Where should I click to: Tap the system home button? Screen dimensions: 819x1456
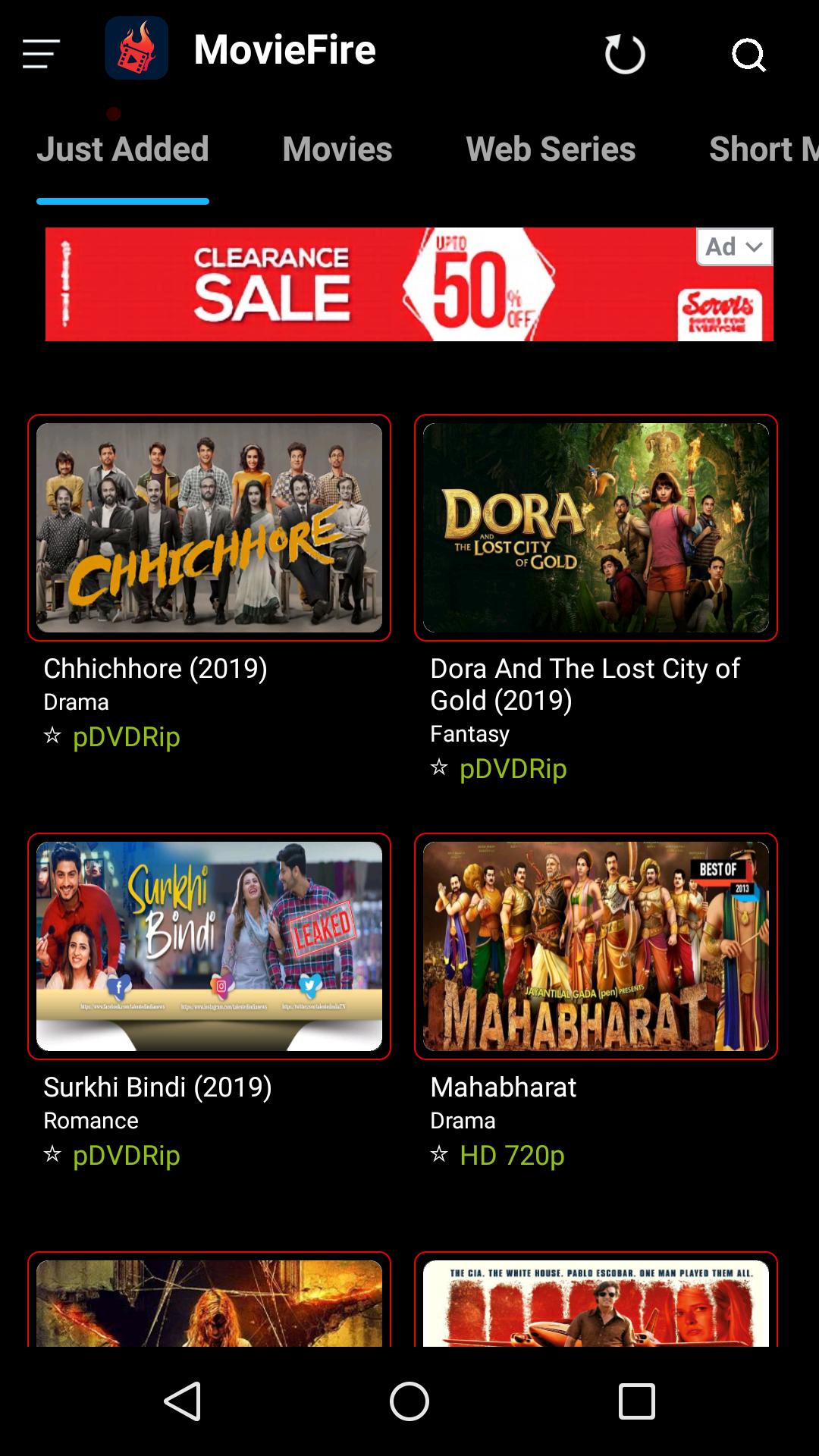pyautogui.click(x=409, y=1401)
